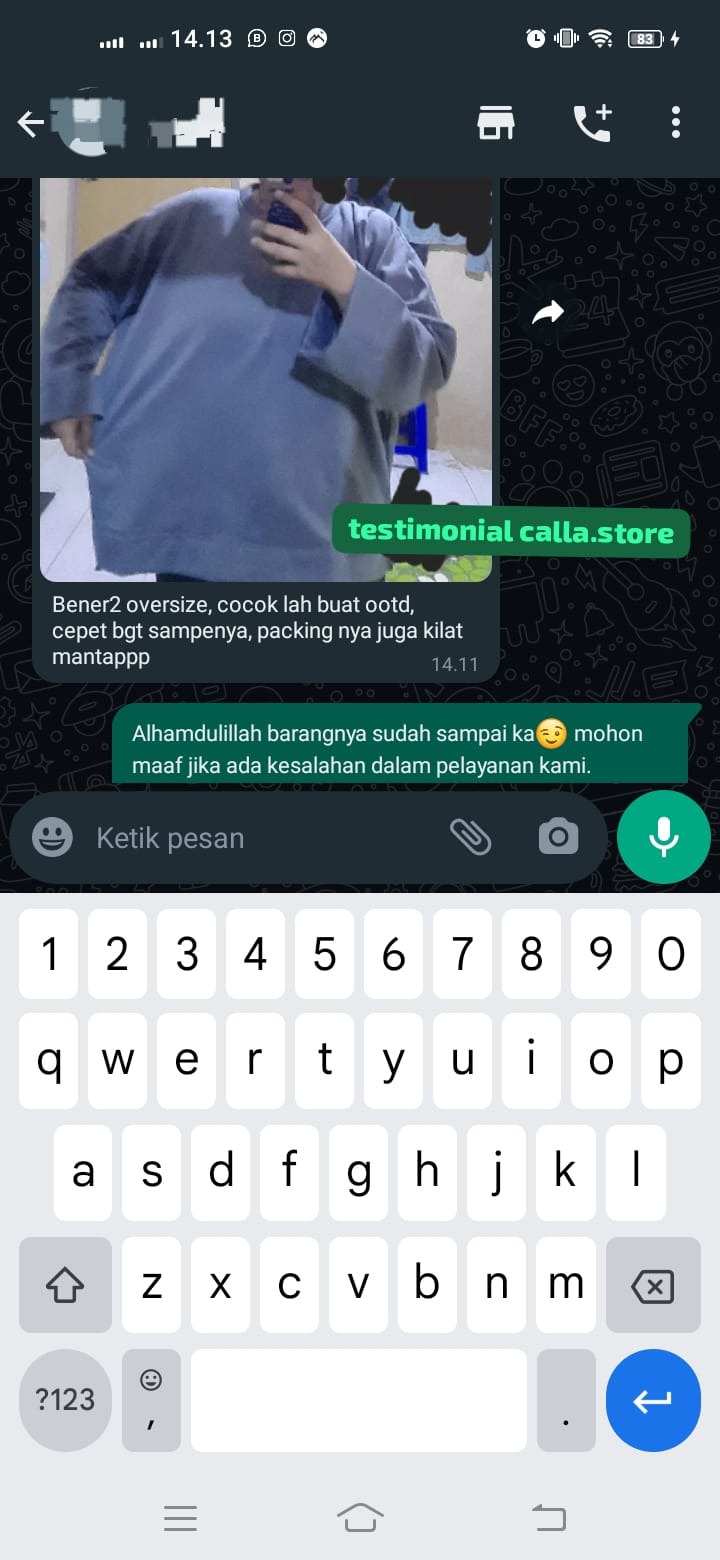
Task: Hit the keyboard backspace key
Action: click(x=653, y=1286)
